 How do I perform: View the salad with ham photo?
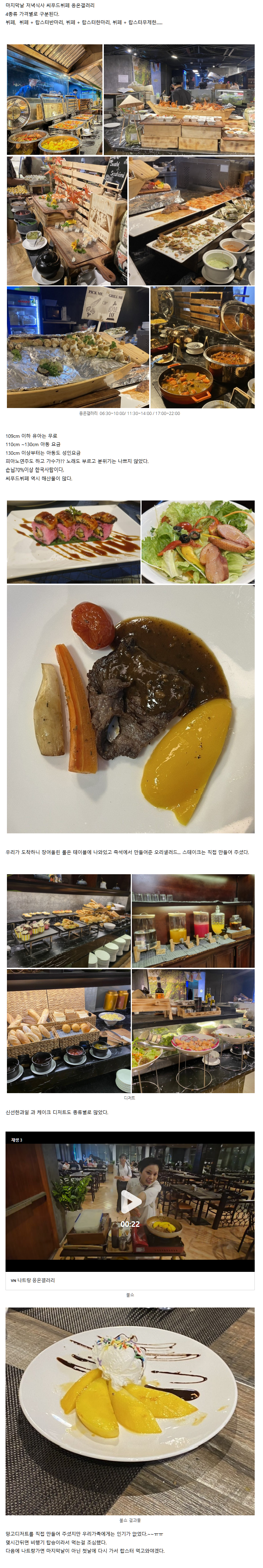point(198,542)
